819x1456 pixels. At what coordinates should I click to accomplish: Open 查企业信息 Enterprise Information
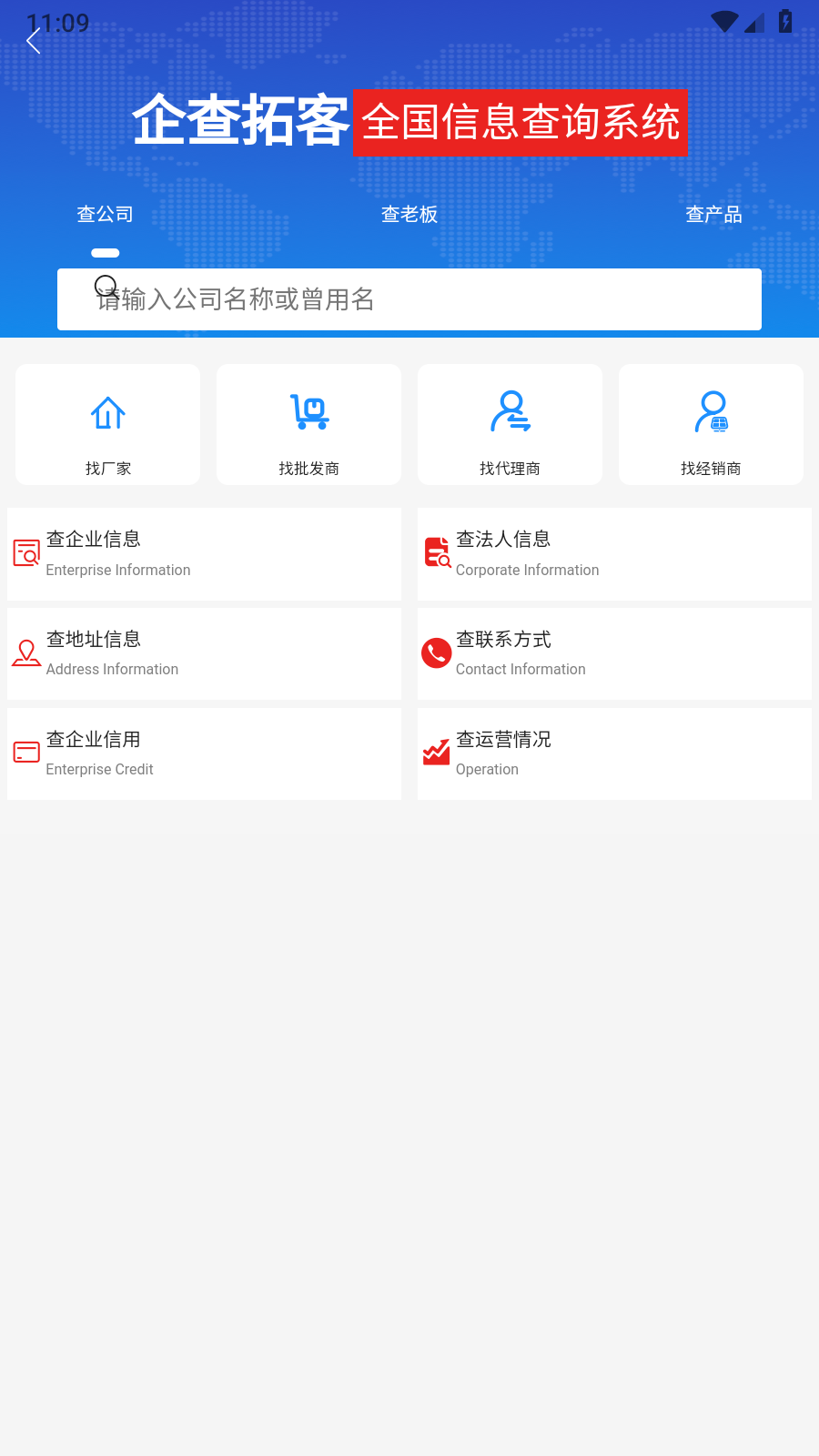[204, 554]
